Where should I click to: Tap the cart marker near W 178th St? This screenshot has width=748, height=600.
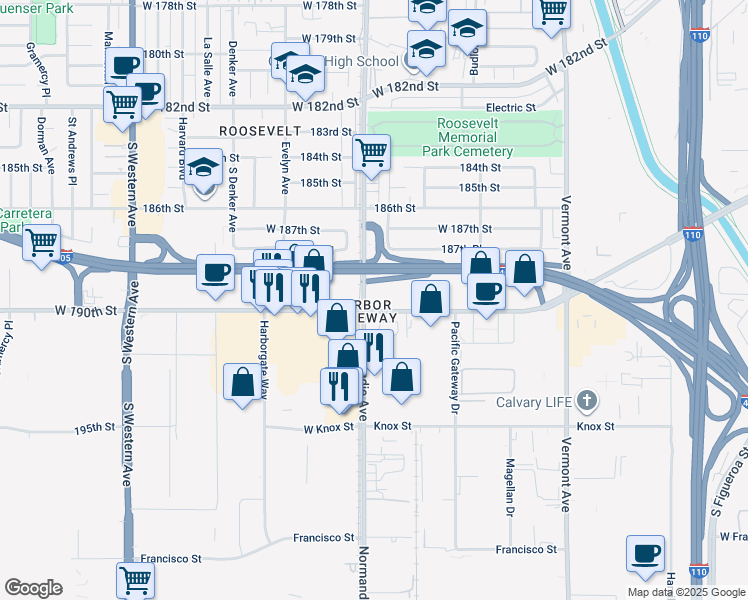tap(552, 10)
